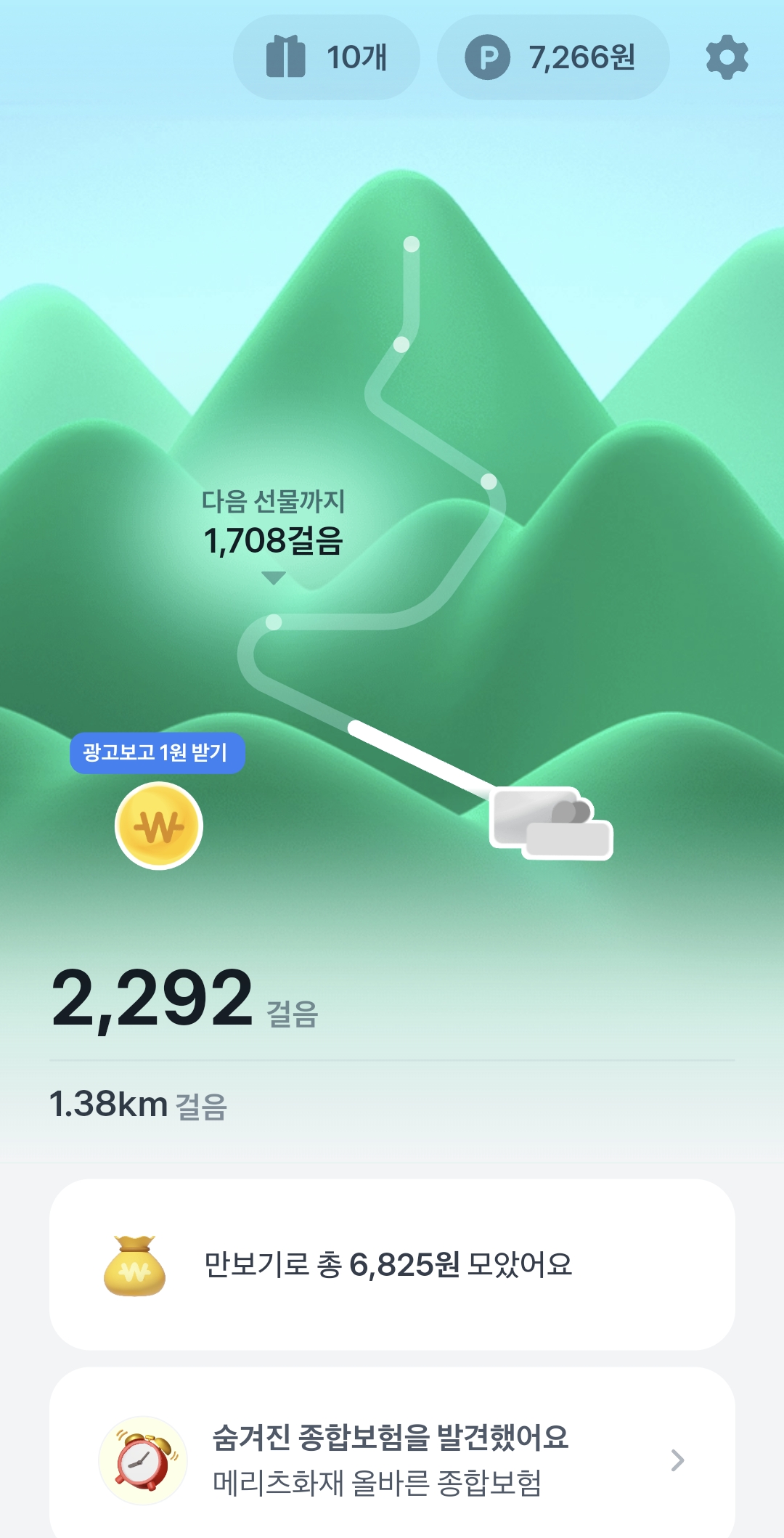This screenshot has width=784, height=1538.
Task: Open the 10개 gift box counter
Action: tap(327, 57)
